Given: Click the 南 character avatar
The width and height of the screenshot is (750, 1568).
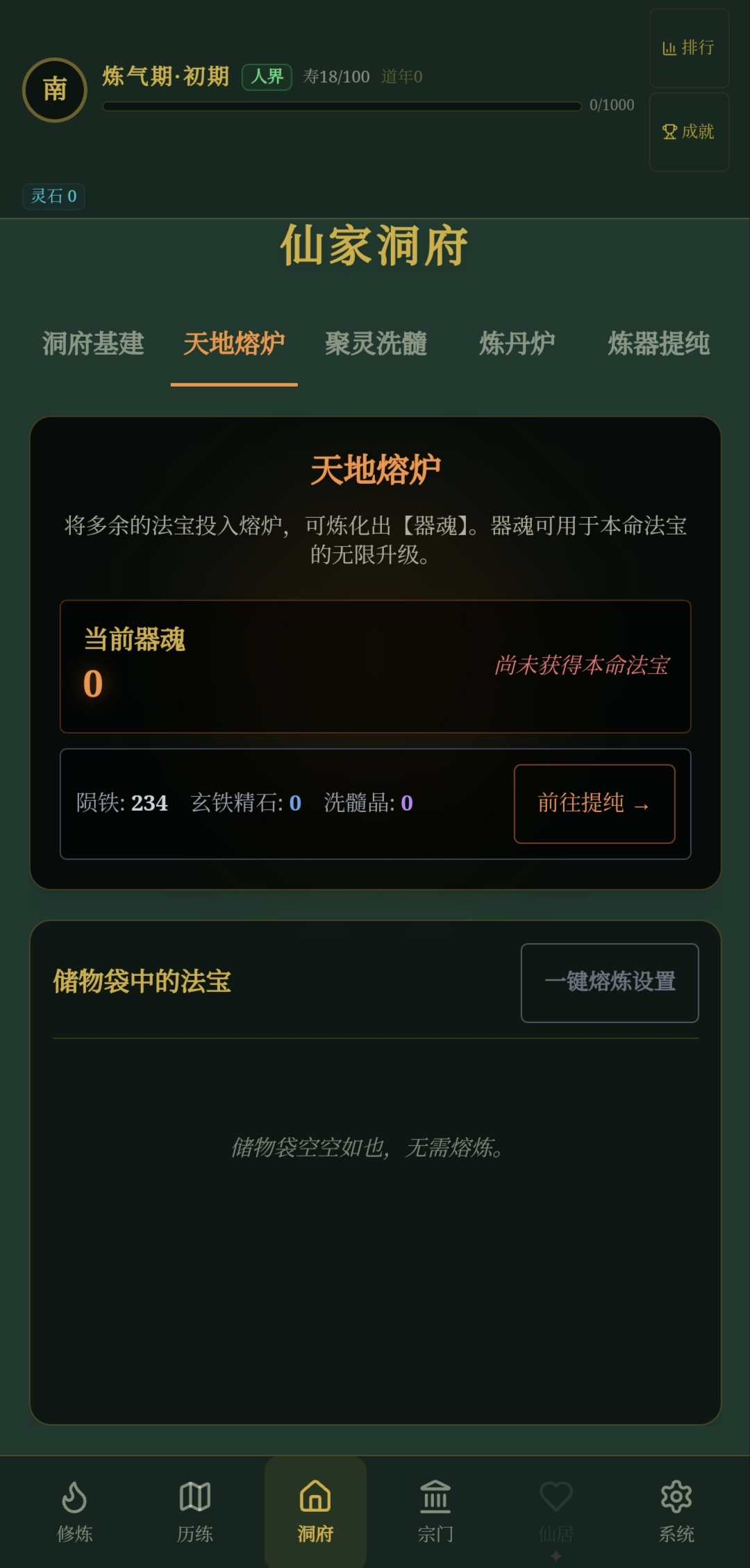Looking at the screenshot, I should point(55,90).
